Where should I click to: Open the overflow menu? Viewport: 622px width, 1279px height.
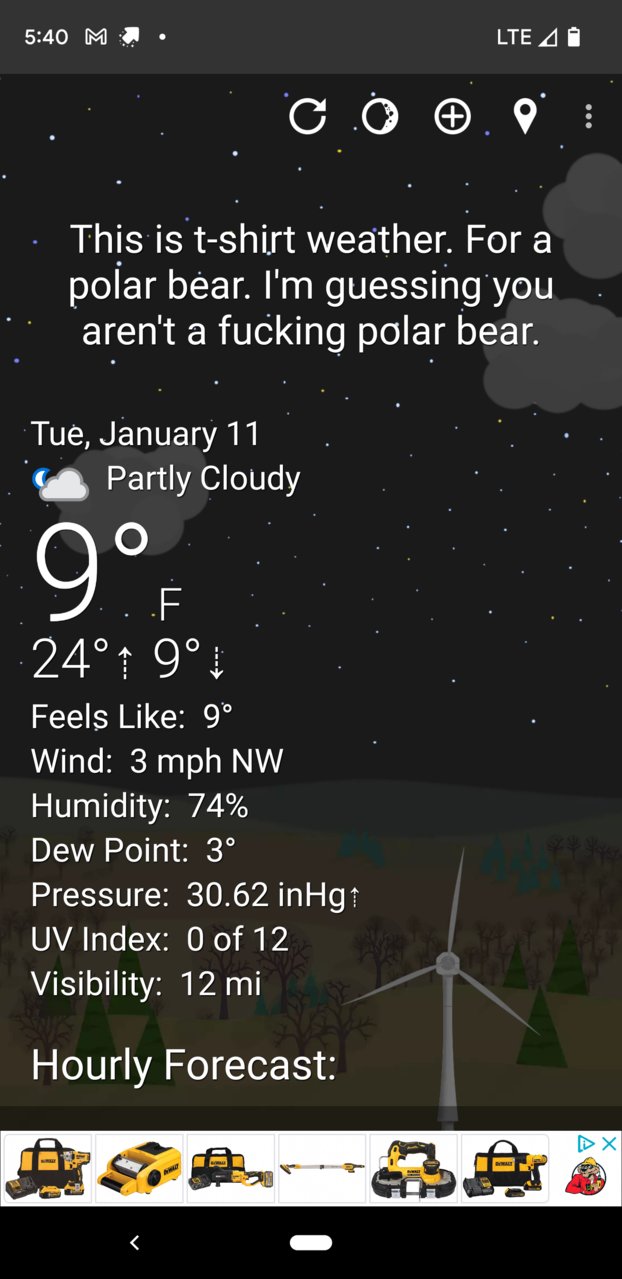tap(588, 117)
